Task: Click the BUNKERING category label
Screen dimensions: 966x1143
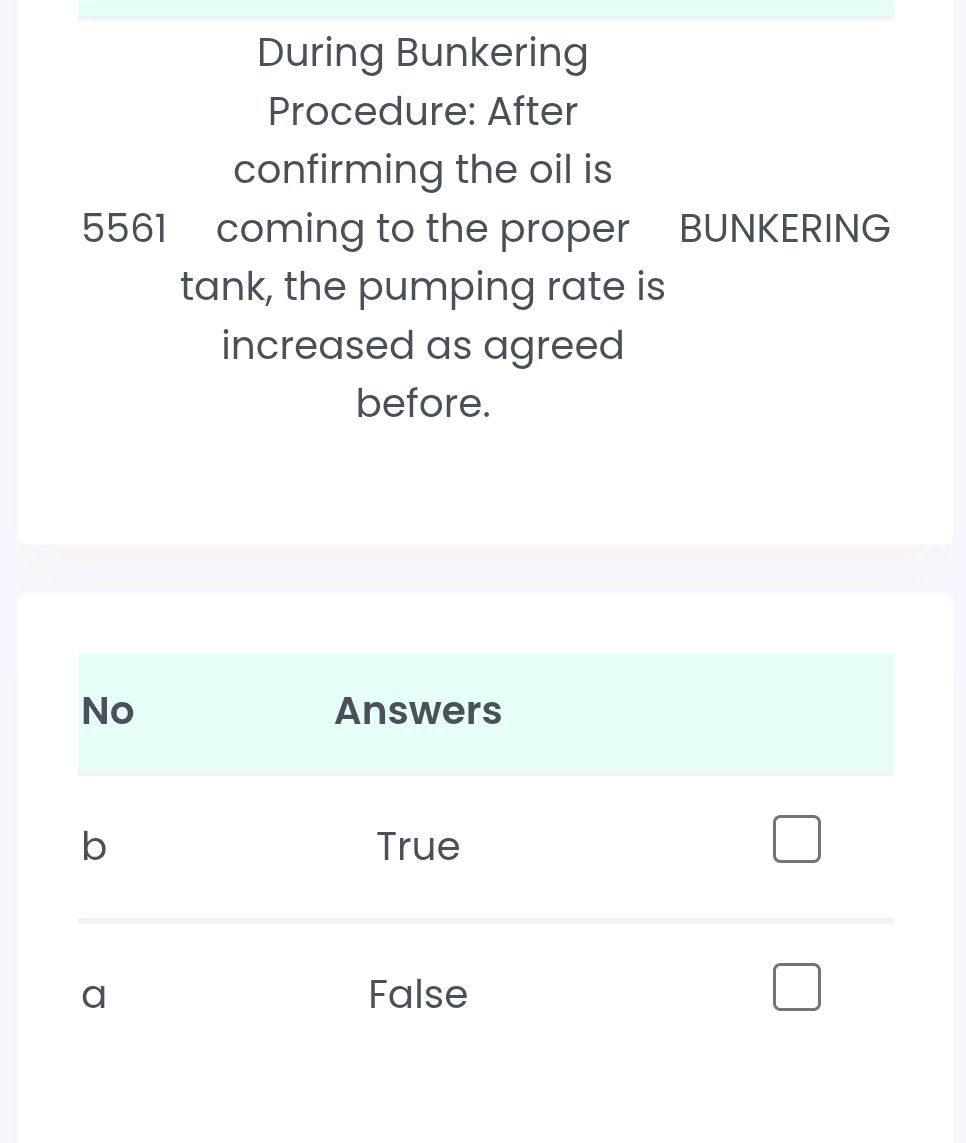Action: click(x=784, y=228)
